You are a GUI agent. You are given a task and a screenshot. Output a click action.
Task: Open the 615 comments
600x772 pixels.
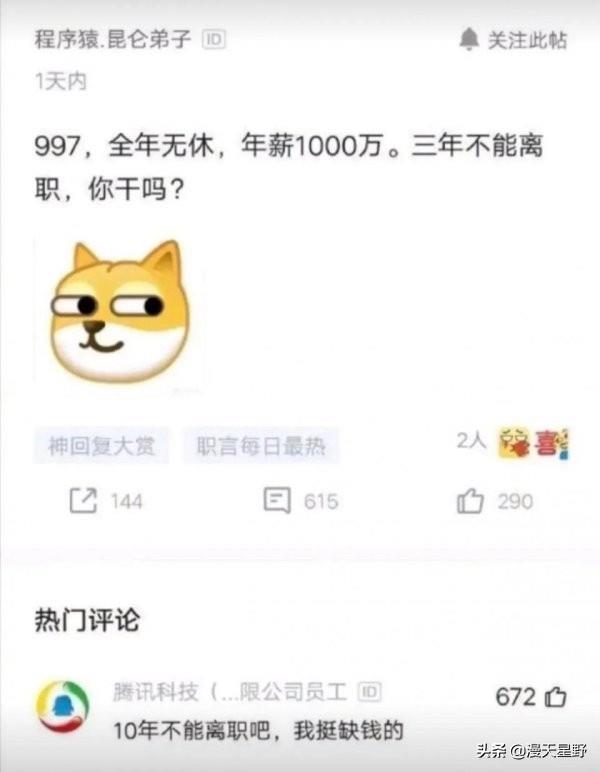pos(277,501)
